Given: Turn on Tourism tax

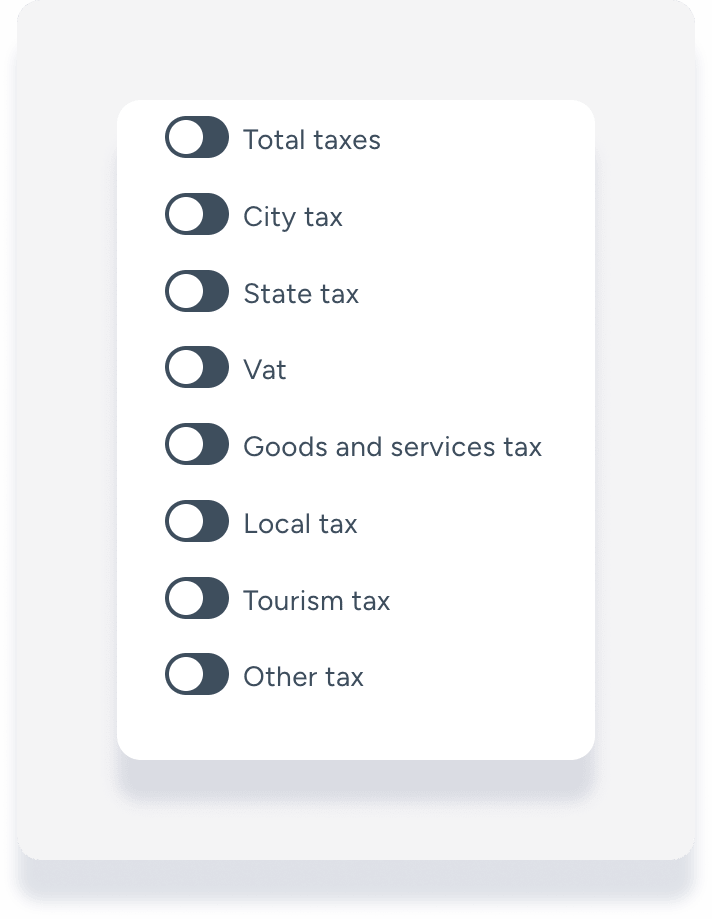Looking at the screenshot, I should tap(197, 599).
